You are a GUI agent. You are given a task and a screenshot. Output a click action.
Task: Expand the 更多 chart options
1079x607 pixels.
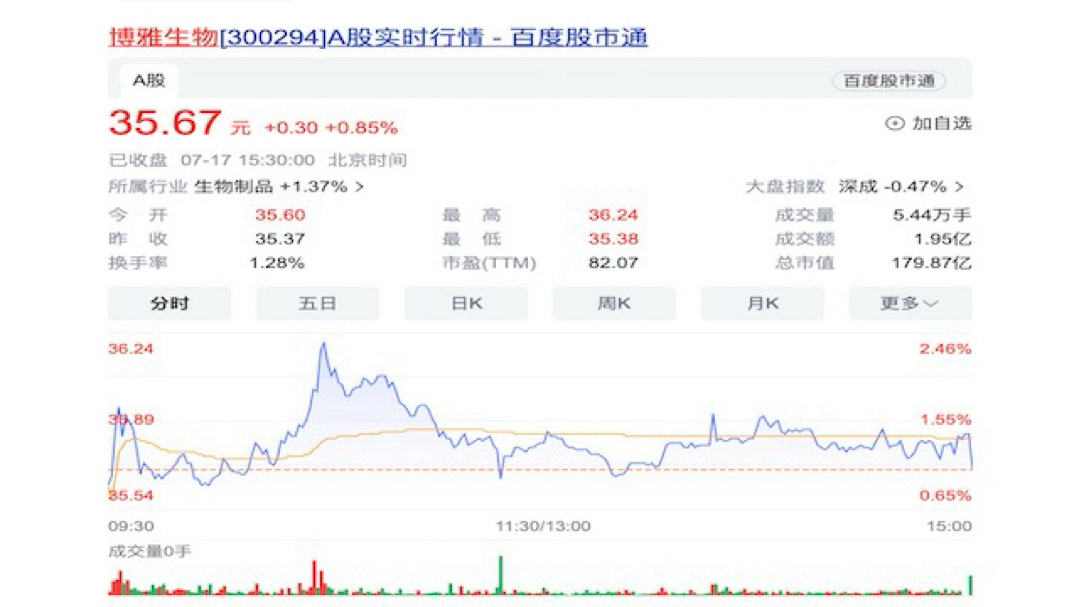[909, 304]
